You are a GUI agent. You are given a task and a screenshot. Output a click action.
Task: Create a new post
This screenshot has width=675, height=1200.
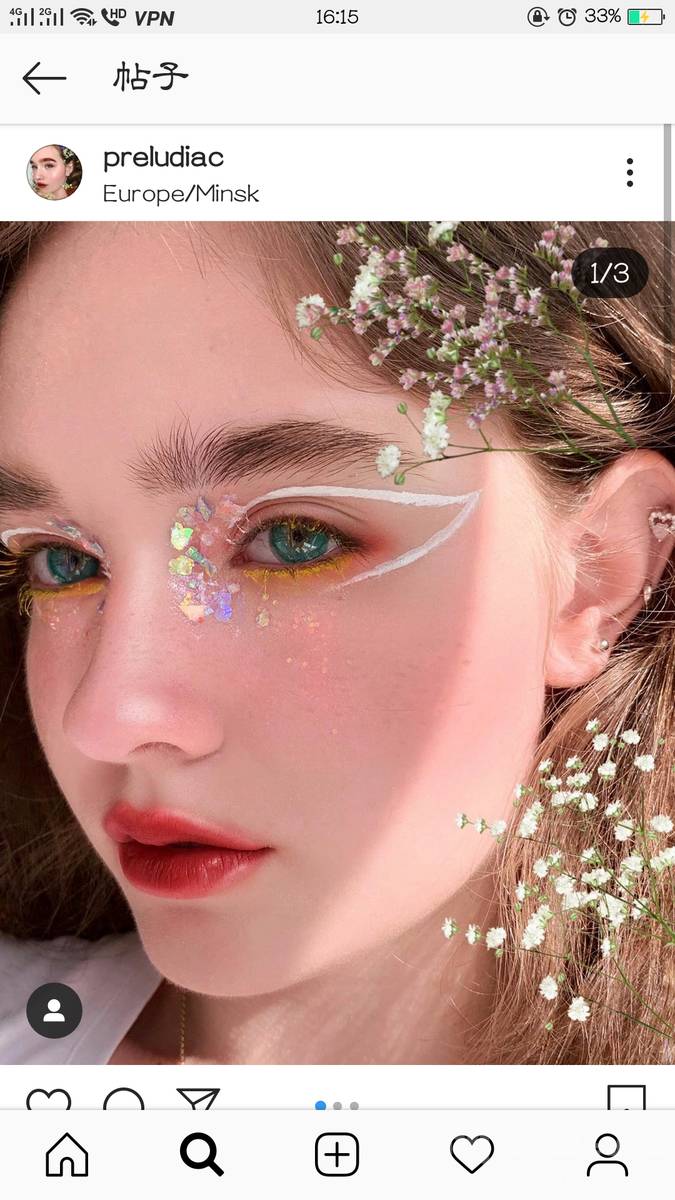337,1156
